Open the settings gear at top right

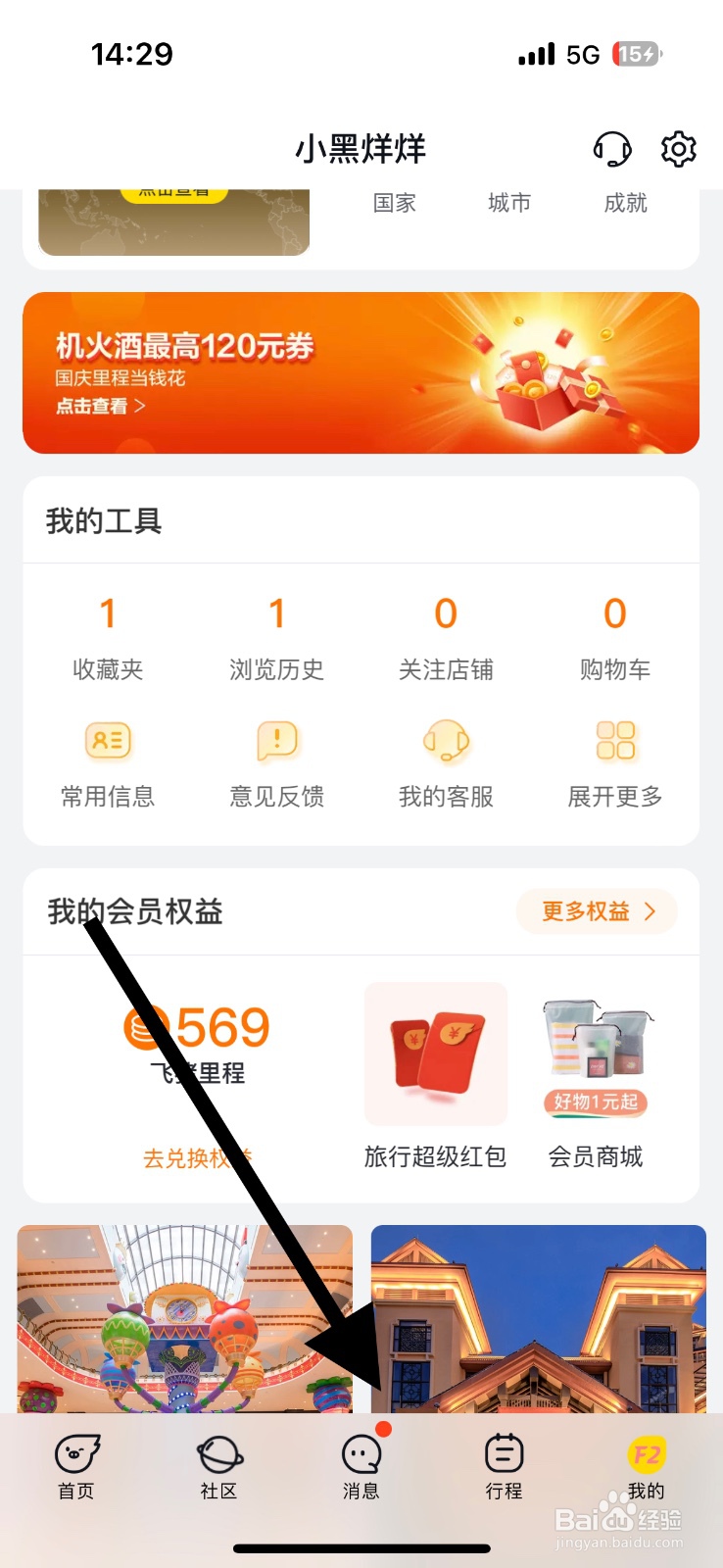(677, 149)
